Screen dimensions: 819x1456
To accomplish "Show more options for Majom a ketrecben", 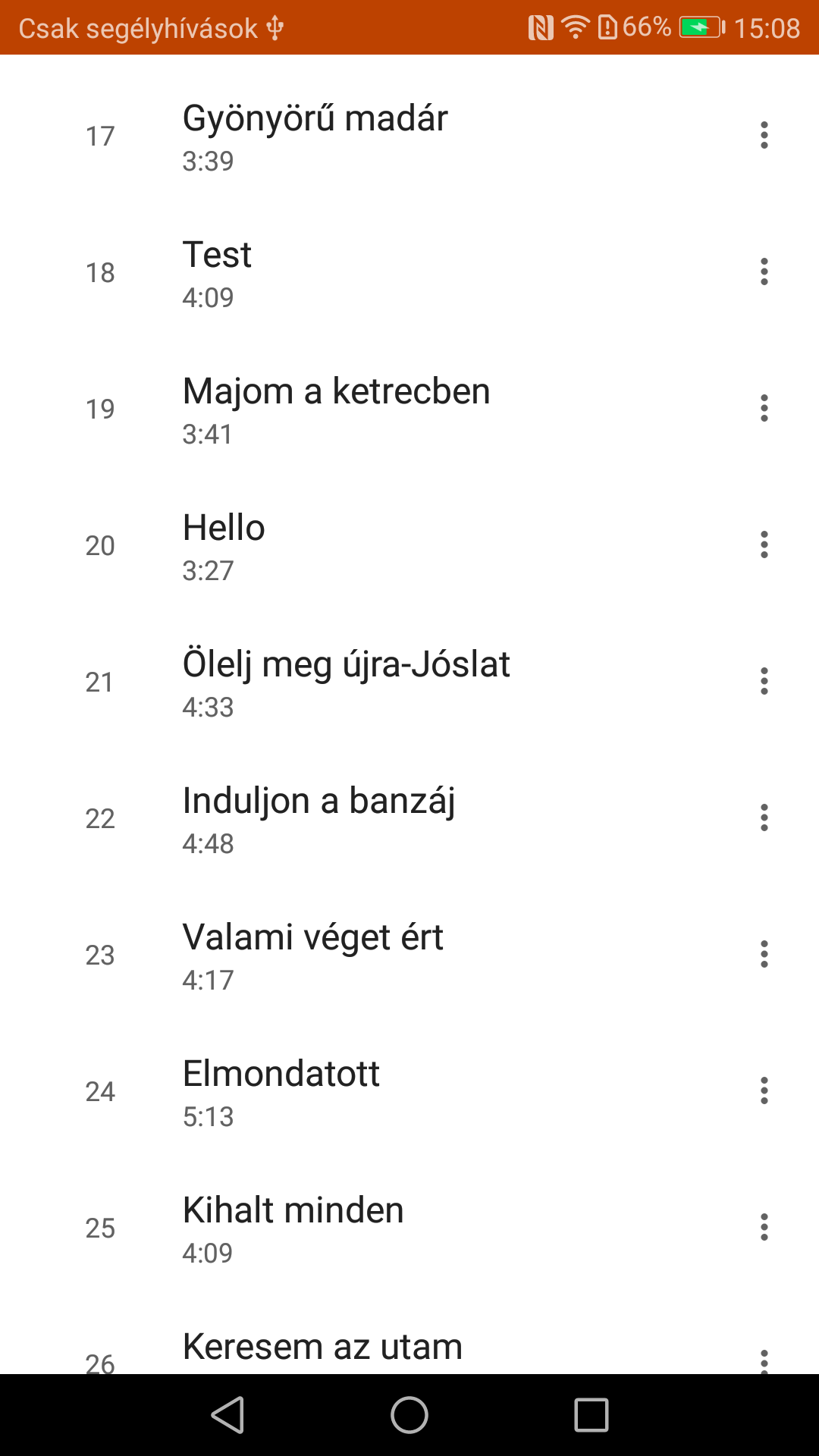I will pyautogui.click(x=764, y=409).
